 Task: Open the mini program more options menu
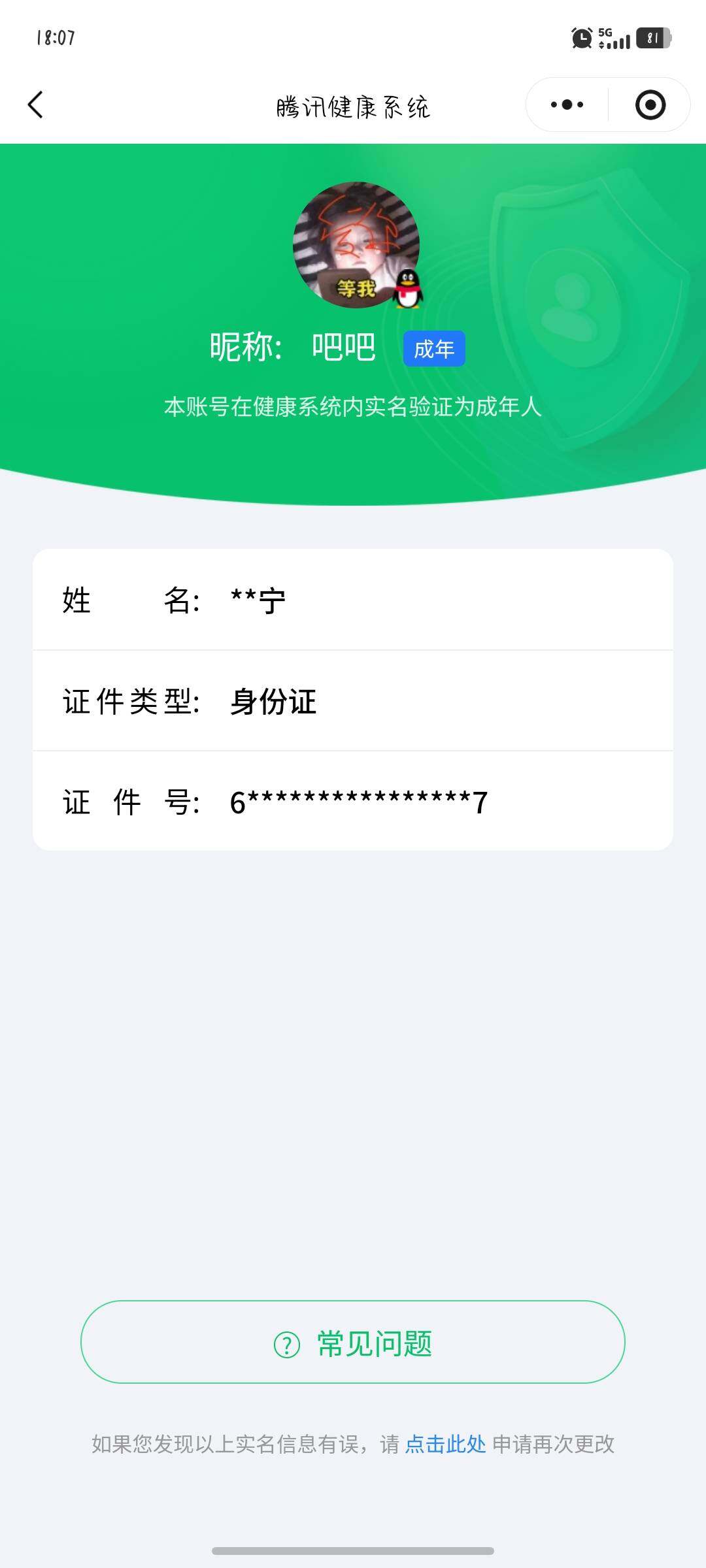point(568,105)
